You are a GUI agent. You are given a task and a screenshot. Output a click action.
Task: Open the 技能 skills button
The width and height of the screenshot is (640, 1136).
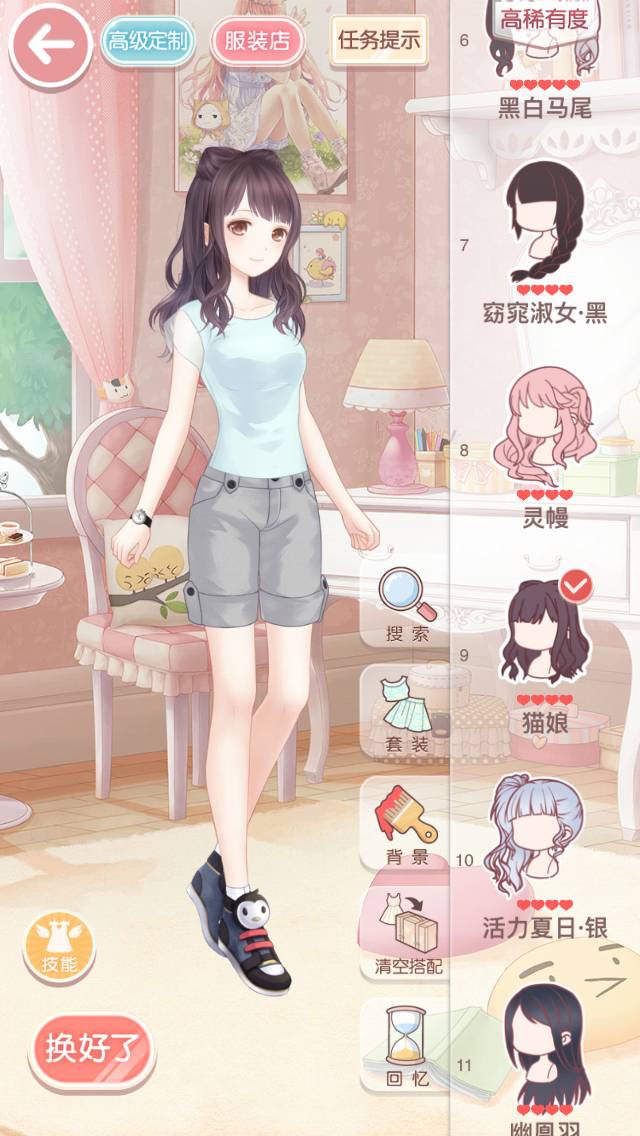(x=59, y=944)
